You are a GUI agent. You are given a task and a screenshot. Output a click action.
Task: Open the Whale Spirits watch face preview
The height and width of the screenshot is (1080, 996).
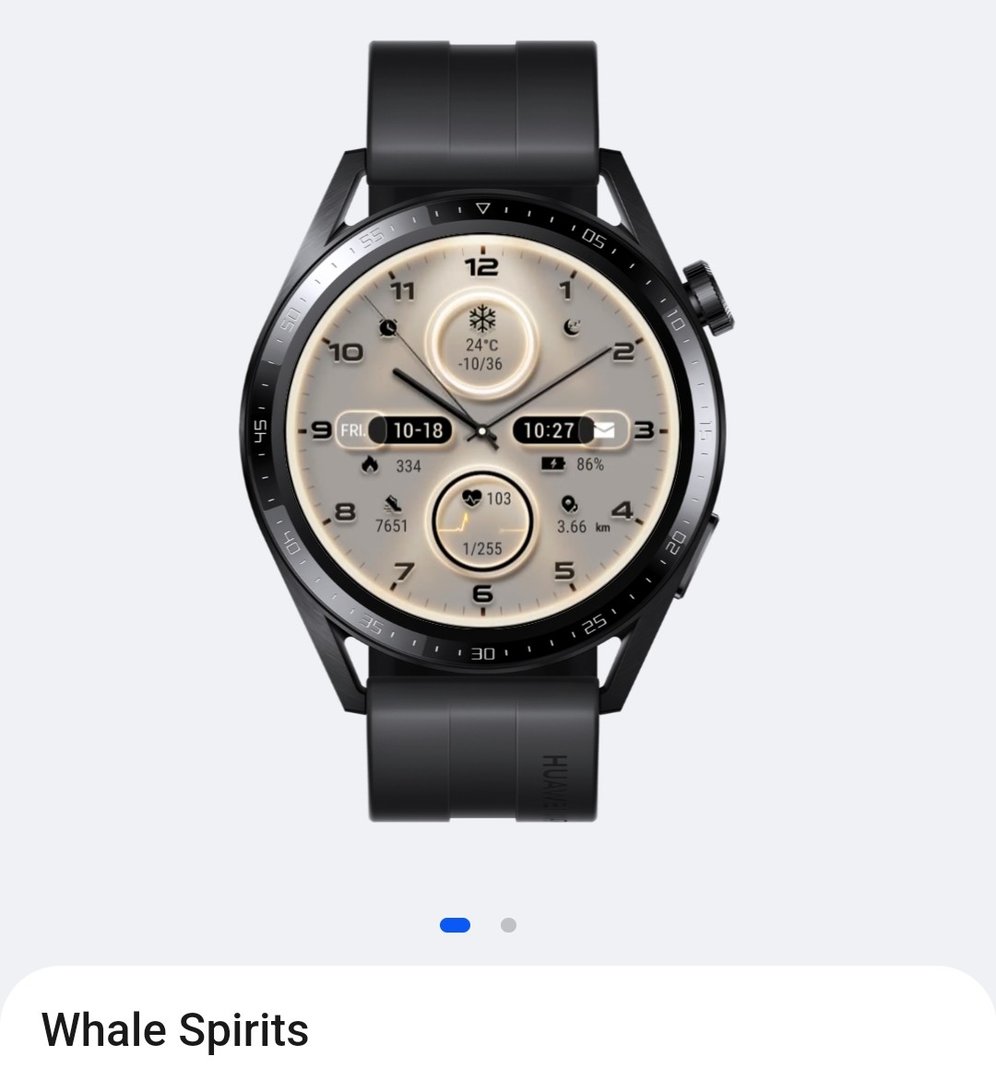[x=483, y=430]
